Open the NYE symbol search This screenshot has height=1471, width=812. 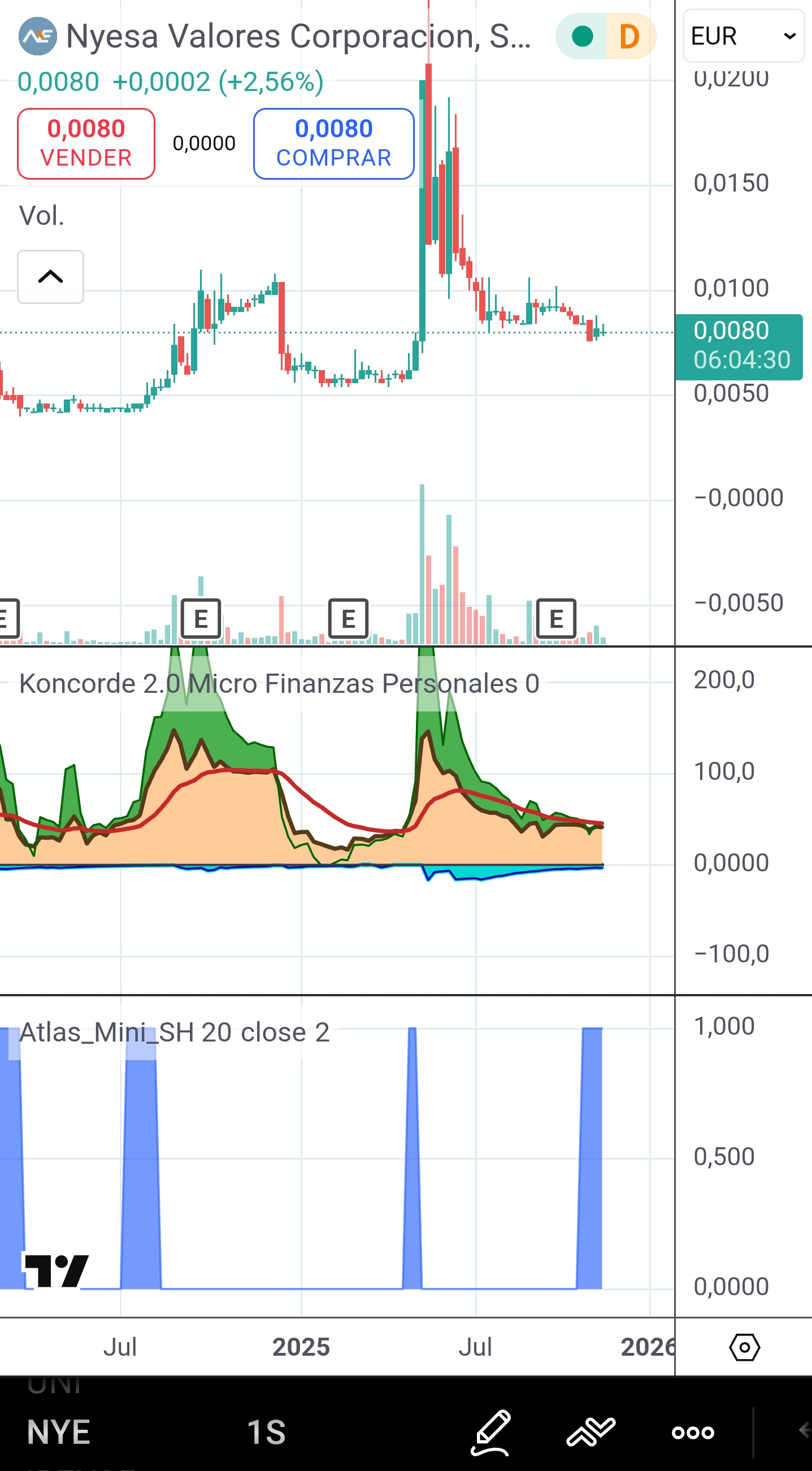click(x=59, y=1431)
